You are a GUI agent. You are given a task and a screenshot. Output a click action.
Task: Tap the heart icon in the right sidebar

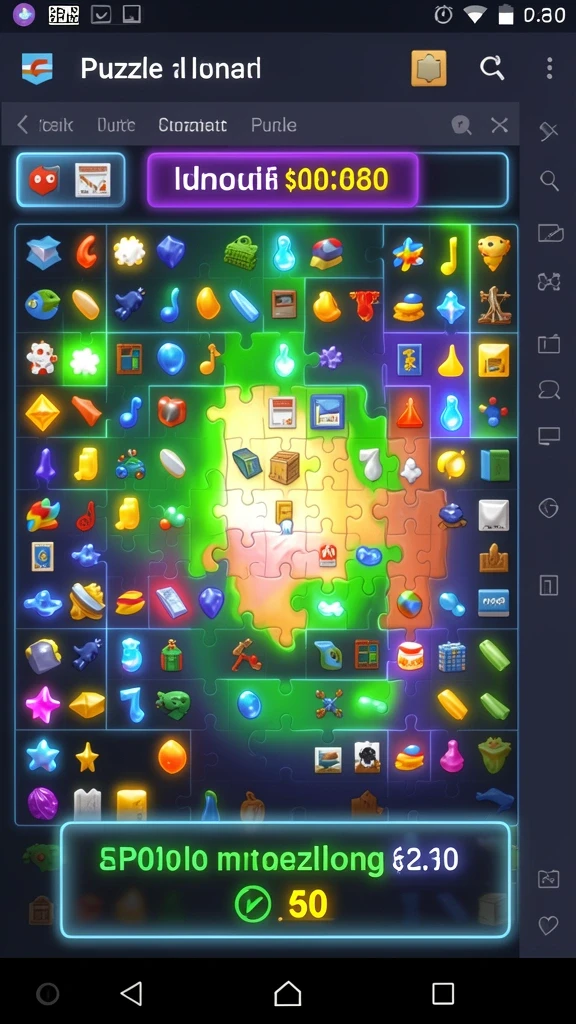point(548,925)
